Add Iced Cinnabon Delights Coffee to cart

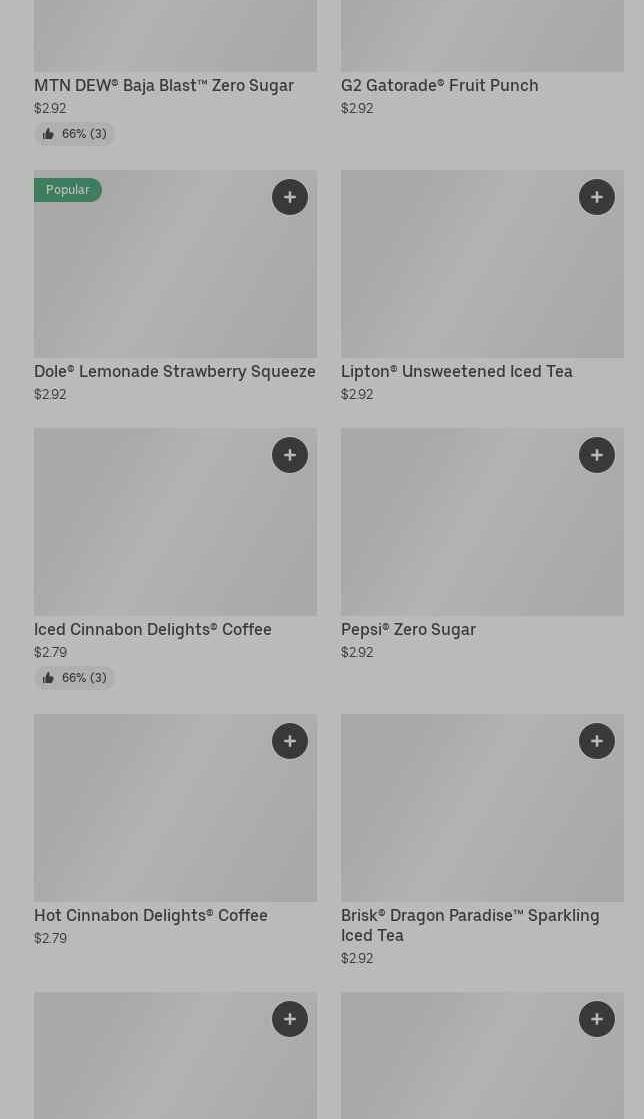(x=290, y=455)
